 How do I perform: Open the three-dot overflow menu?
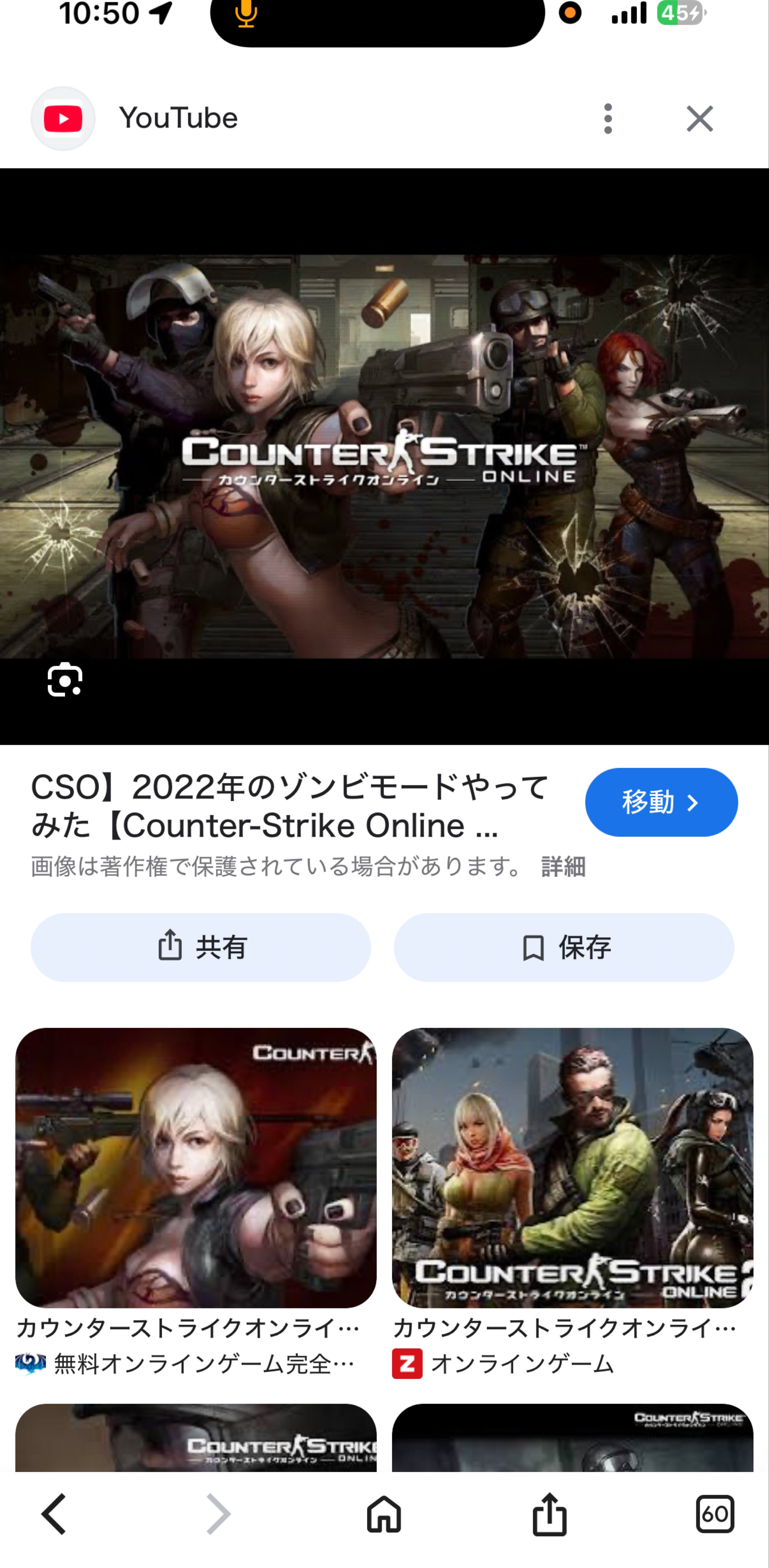point(608,118)
